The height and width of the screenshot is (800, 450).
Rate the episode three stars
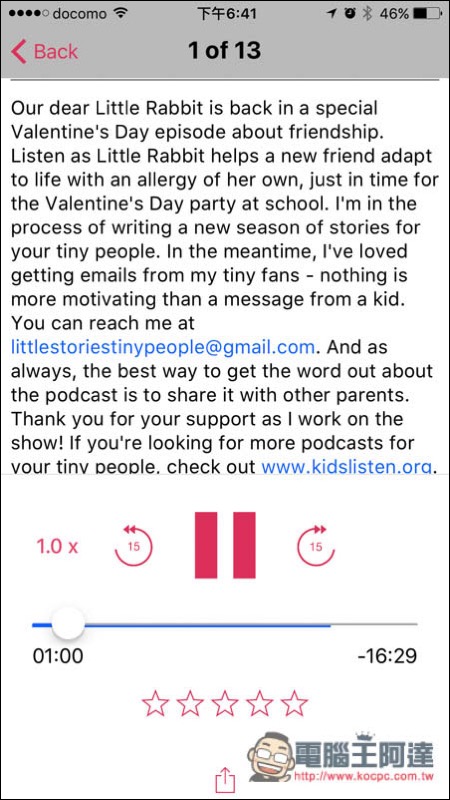click(225, 704)
